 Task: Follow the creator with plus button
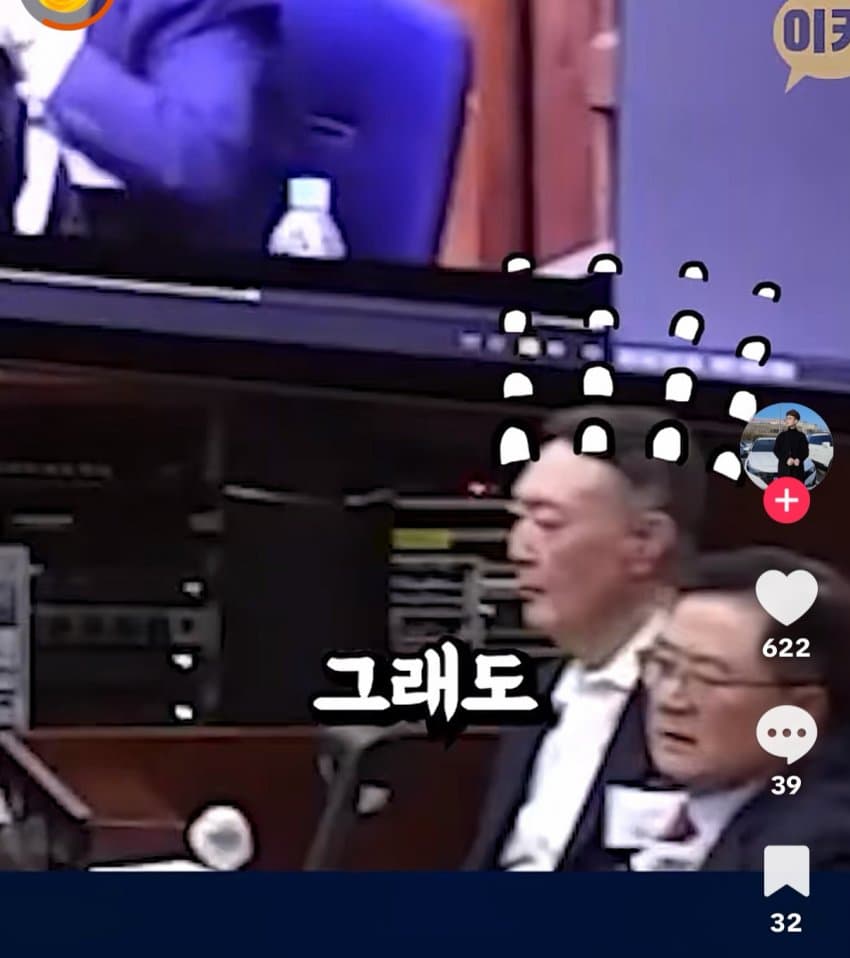pyautogui.click(x=786, y=500)
